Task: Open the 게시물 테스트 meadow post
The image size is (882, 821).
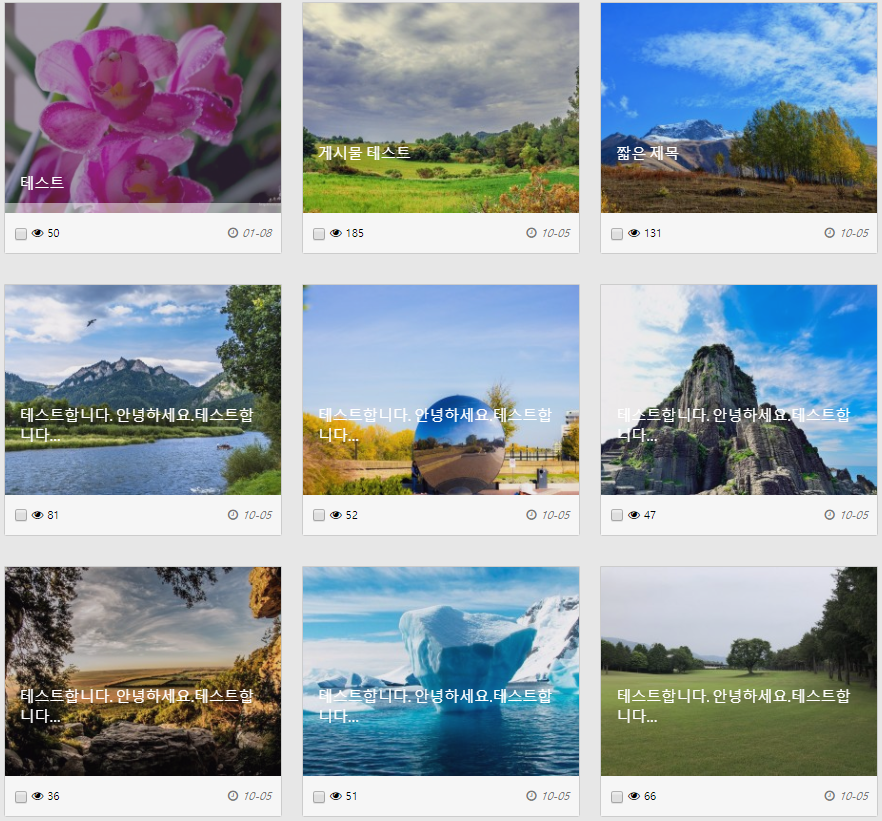Action: pyautogui.click(x=440, y=107)
